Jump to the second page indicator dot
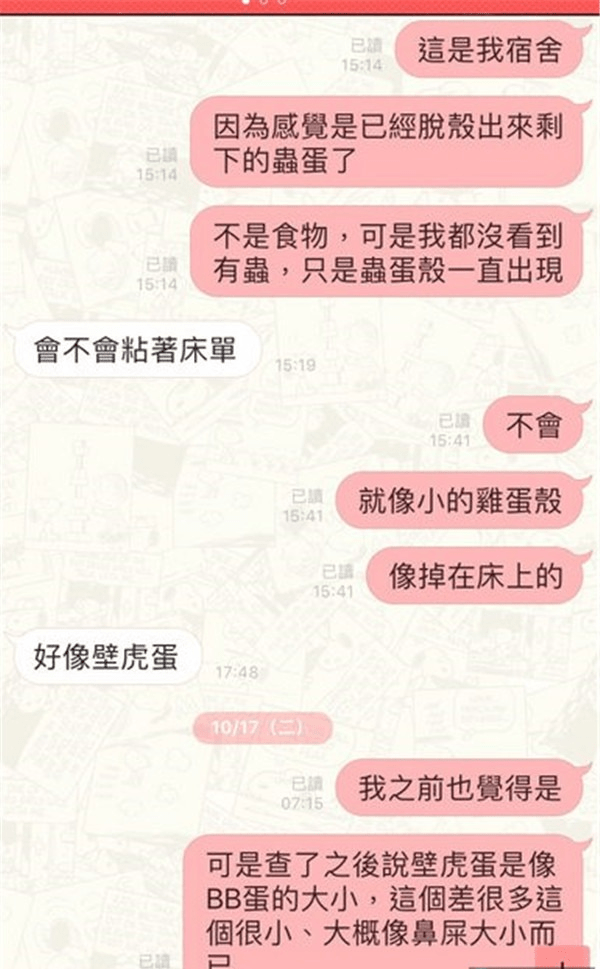The image size is (600, 969). pyautogui.click(x=263, y=2)
